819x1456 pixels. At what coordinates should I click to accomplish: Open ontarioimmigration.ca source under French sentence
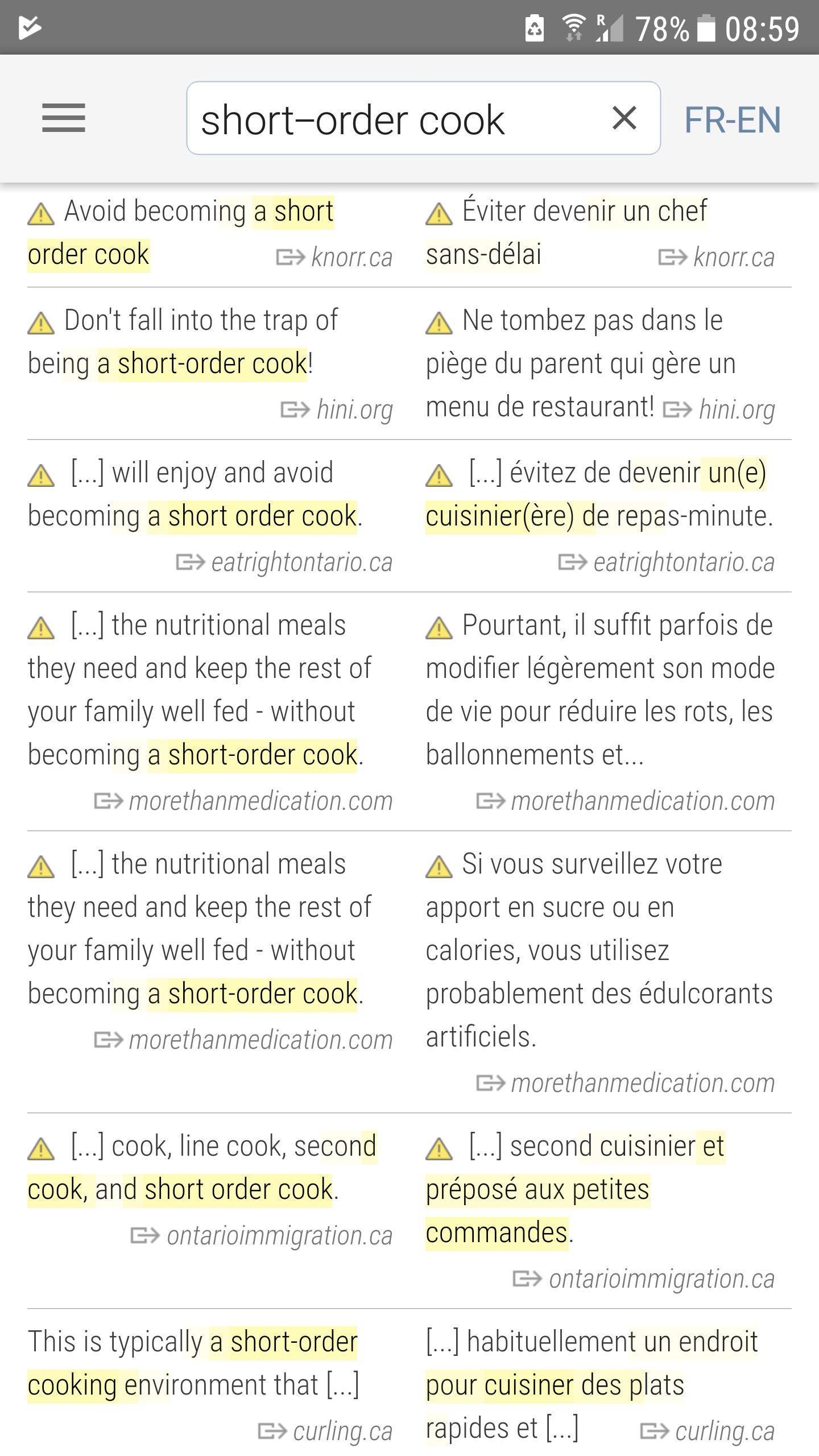click(x=644, y=1279)
